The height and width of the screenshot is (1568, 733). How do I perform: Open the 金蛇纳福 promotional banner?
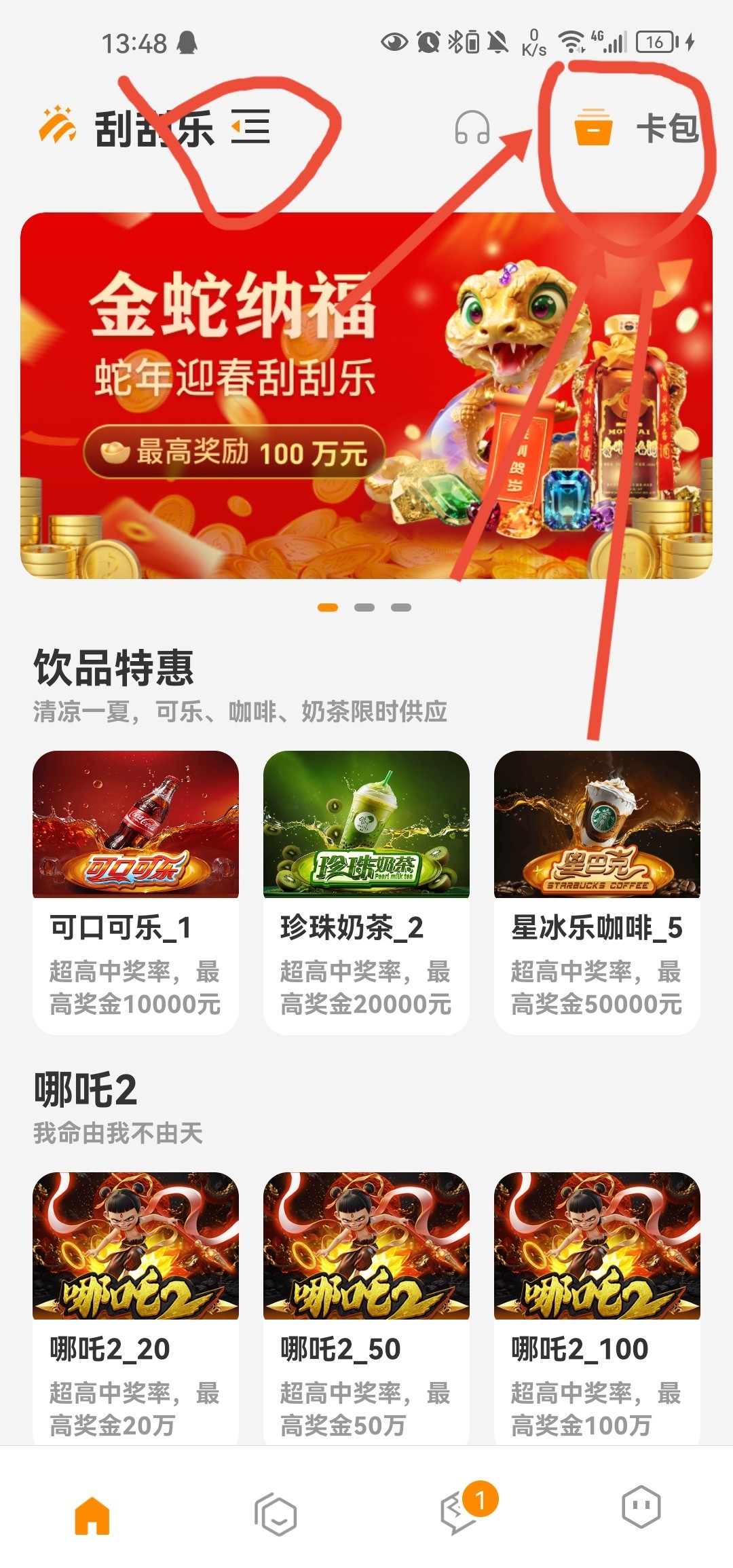click(x=366, y=395)
